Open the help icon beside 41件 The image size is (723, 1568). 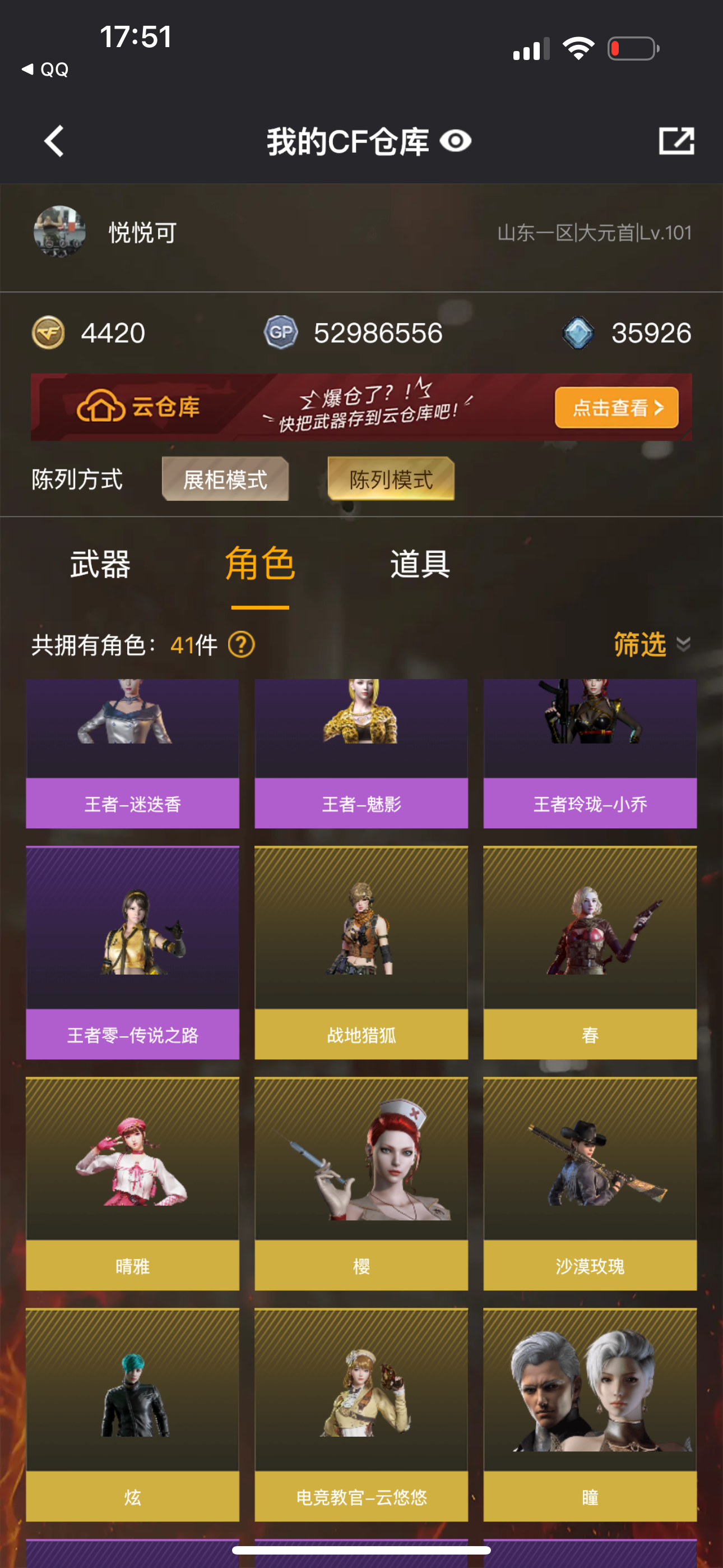(241, 644)
